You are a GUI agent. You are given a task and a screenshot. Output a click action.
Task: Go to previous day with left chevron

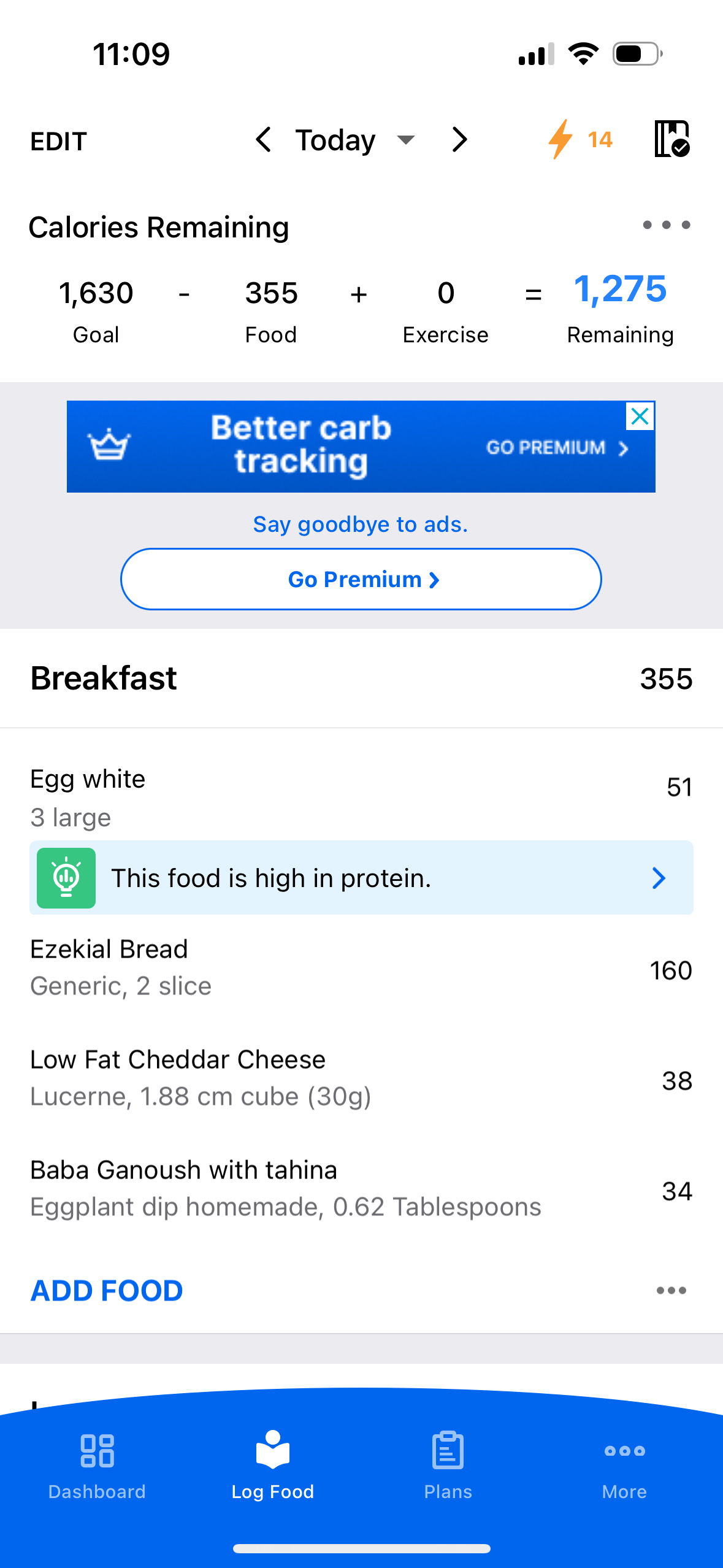262,140
